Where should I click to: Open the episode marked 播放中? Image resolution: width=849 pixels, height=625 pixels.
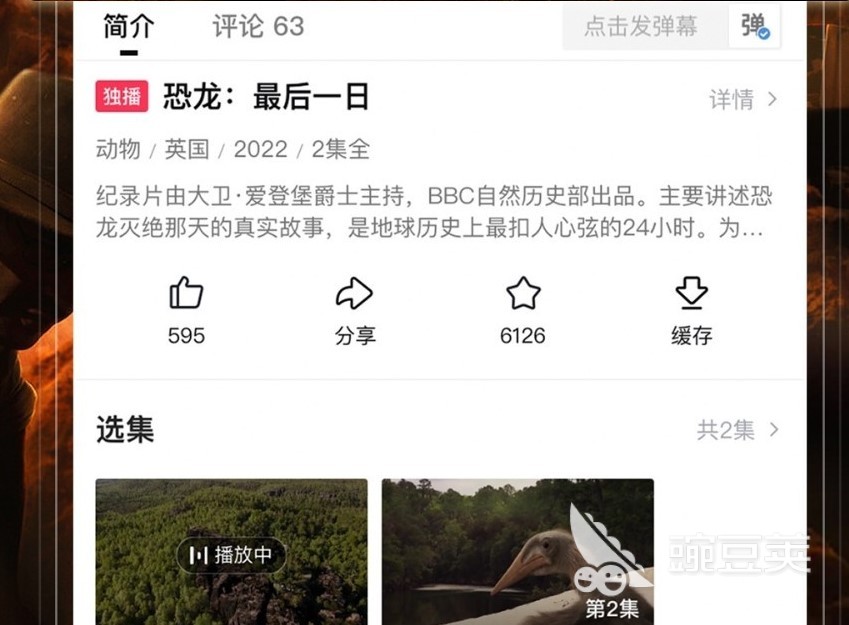(x=231, y=552)
